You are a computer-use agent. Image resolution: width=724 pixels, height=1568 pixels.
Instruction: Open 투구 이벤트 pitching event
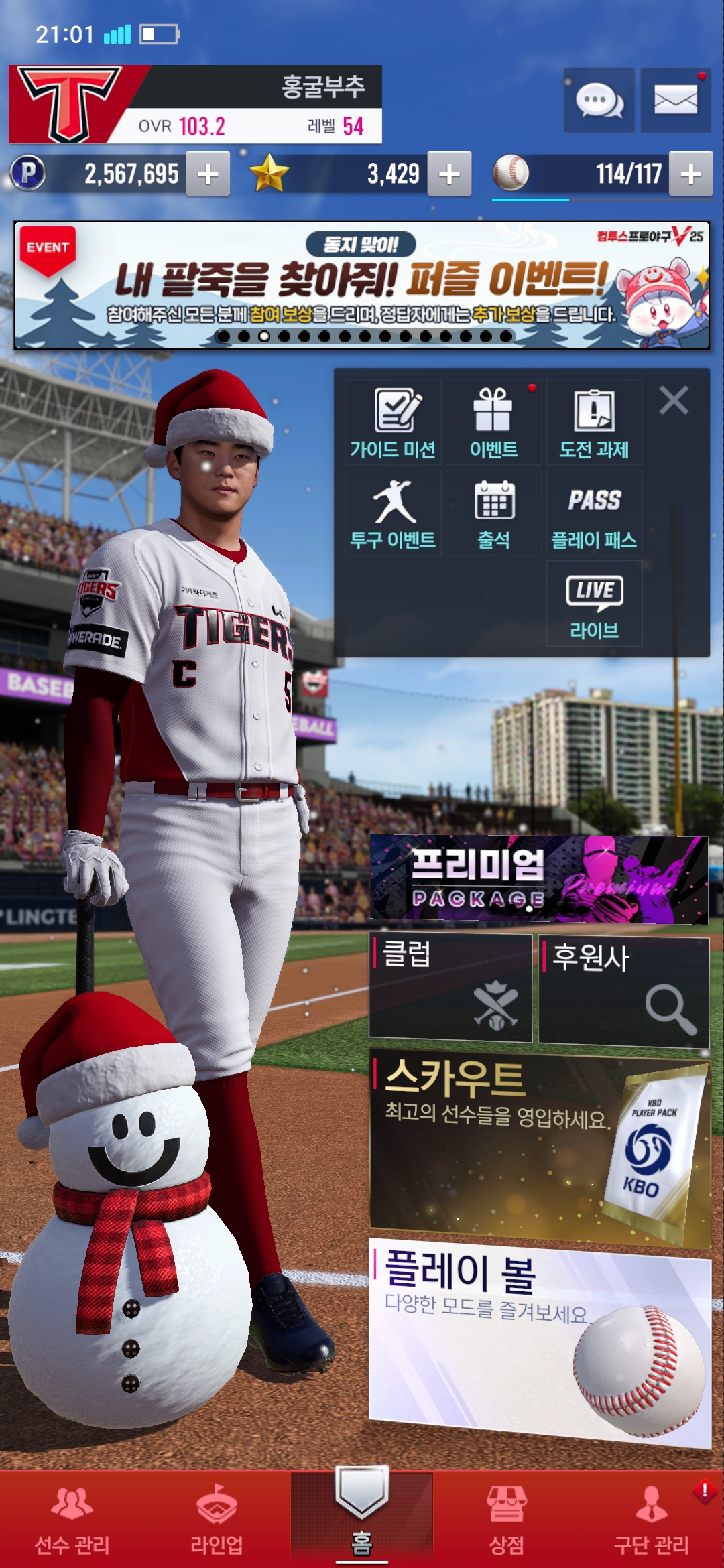[394, 513]
